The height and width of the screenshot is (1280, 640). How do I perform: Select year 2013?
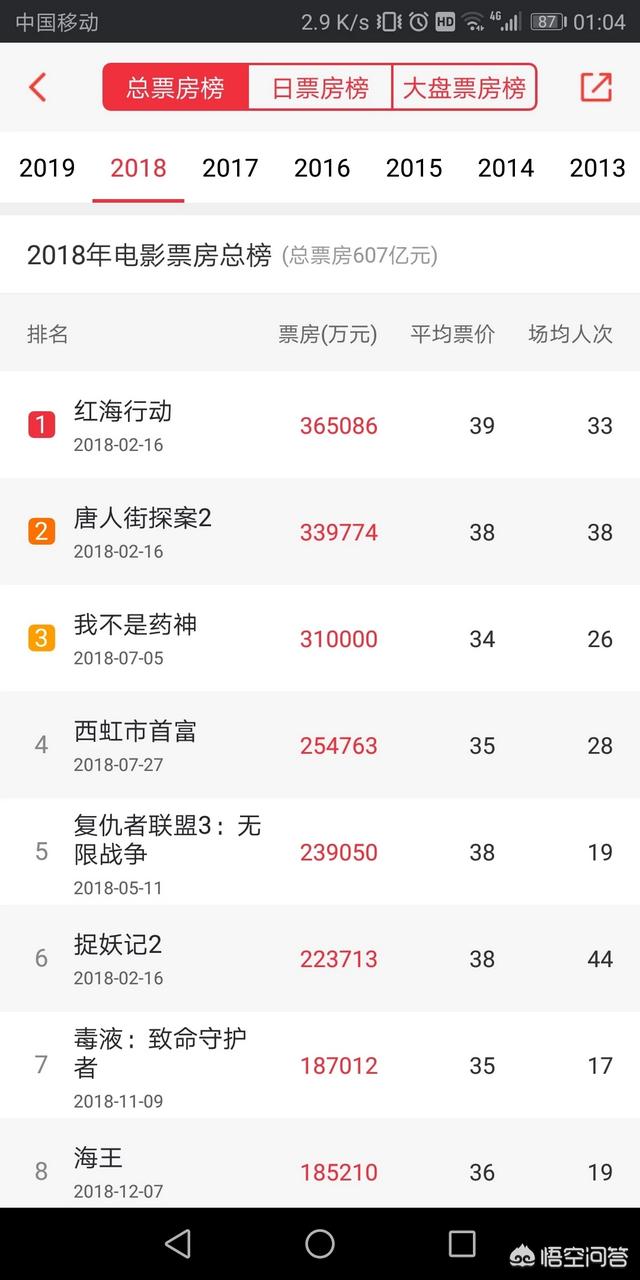pyautogui.click(x=598, y=167)
